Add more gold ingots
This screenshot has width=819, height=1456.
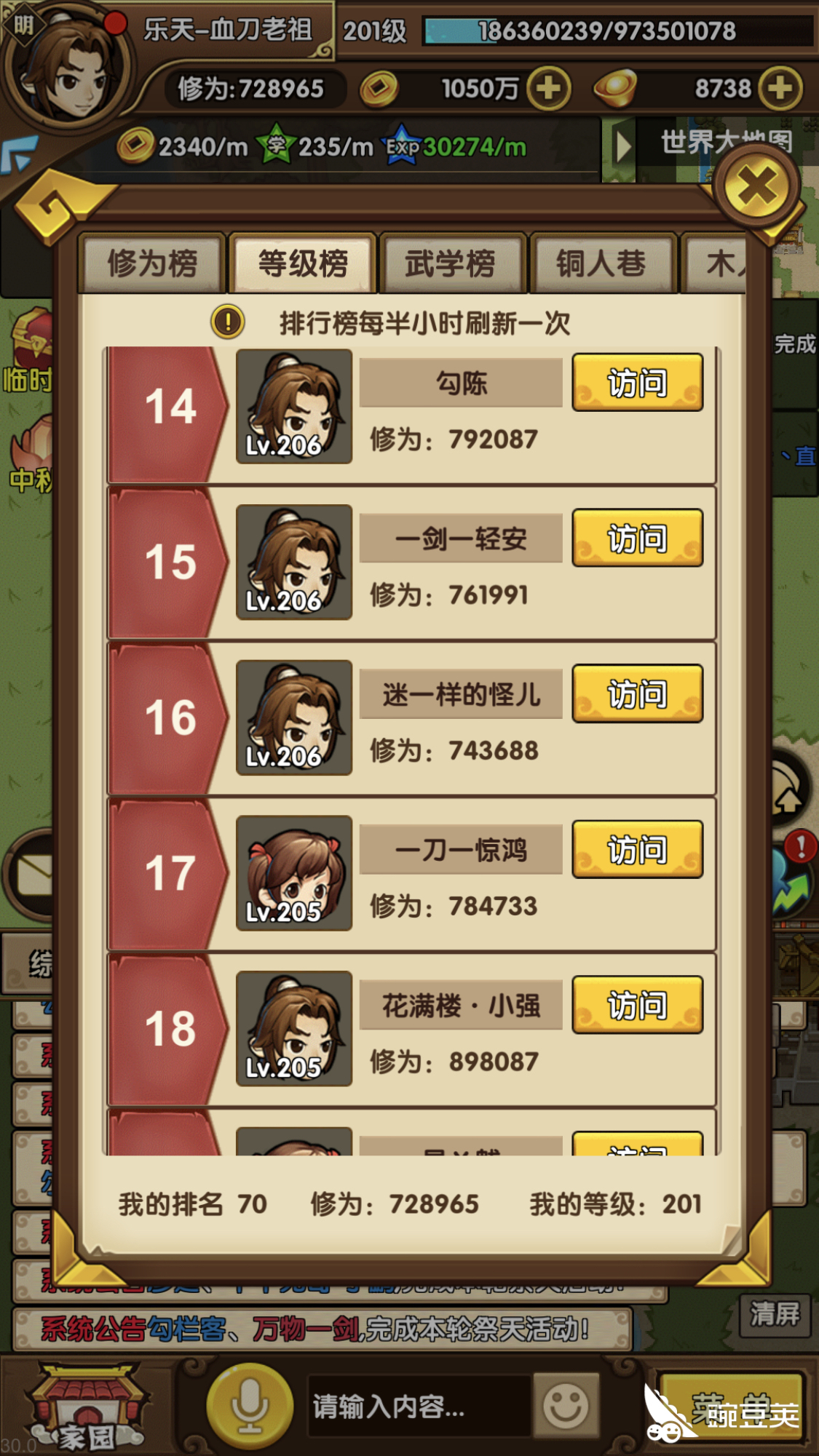(x=780, y=89)
